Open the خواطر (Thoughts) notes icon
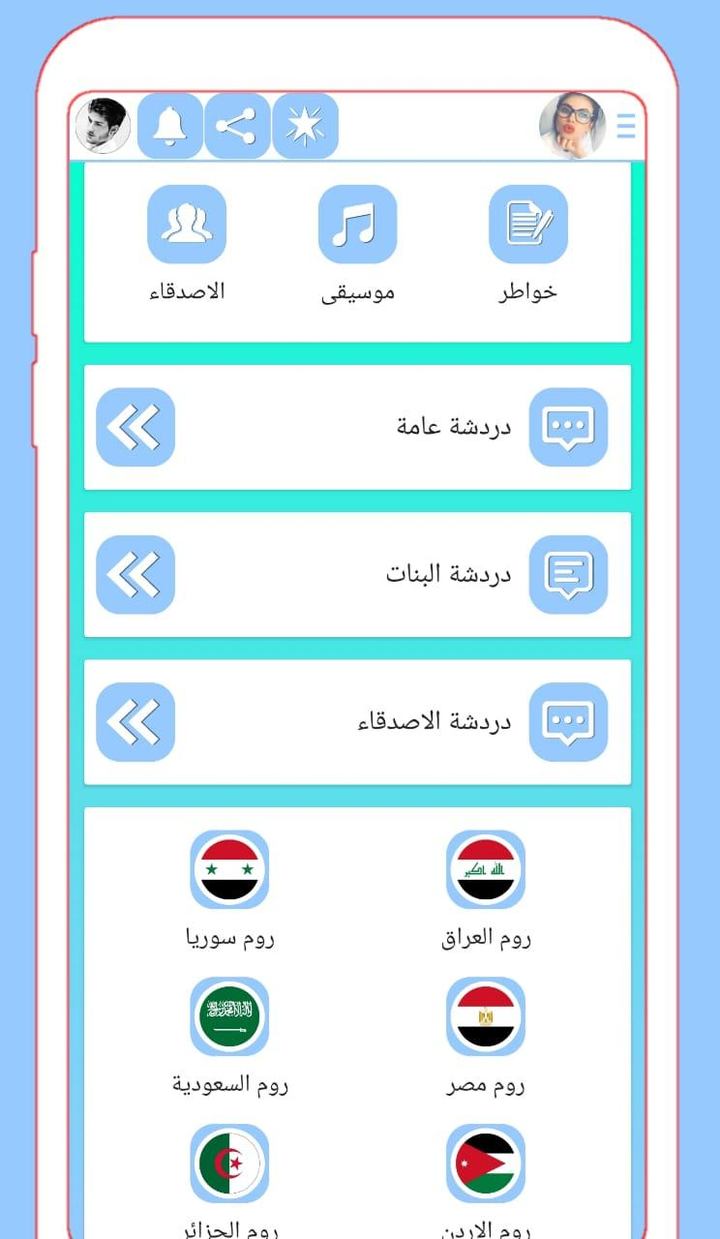Image resolution: width=720 pixels, height=1239 pixels. pyautogui.click(x=527, y=224)
